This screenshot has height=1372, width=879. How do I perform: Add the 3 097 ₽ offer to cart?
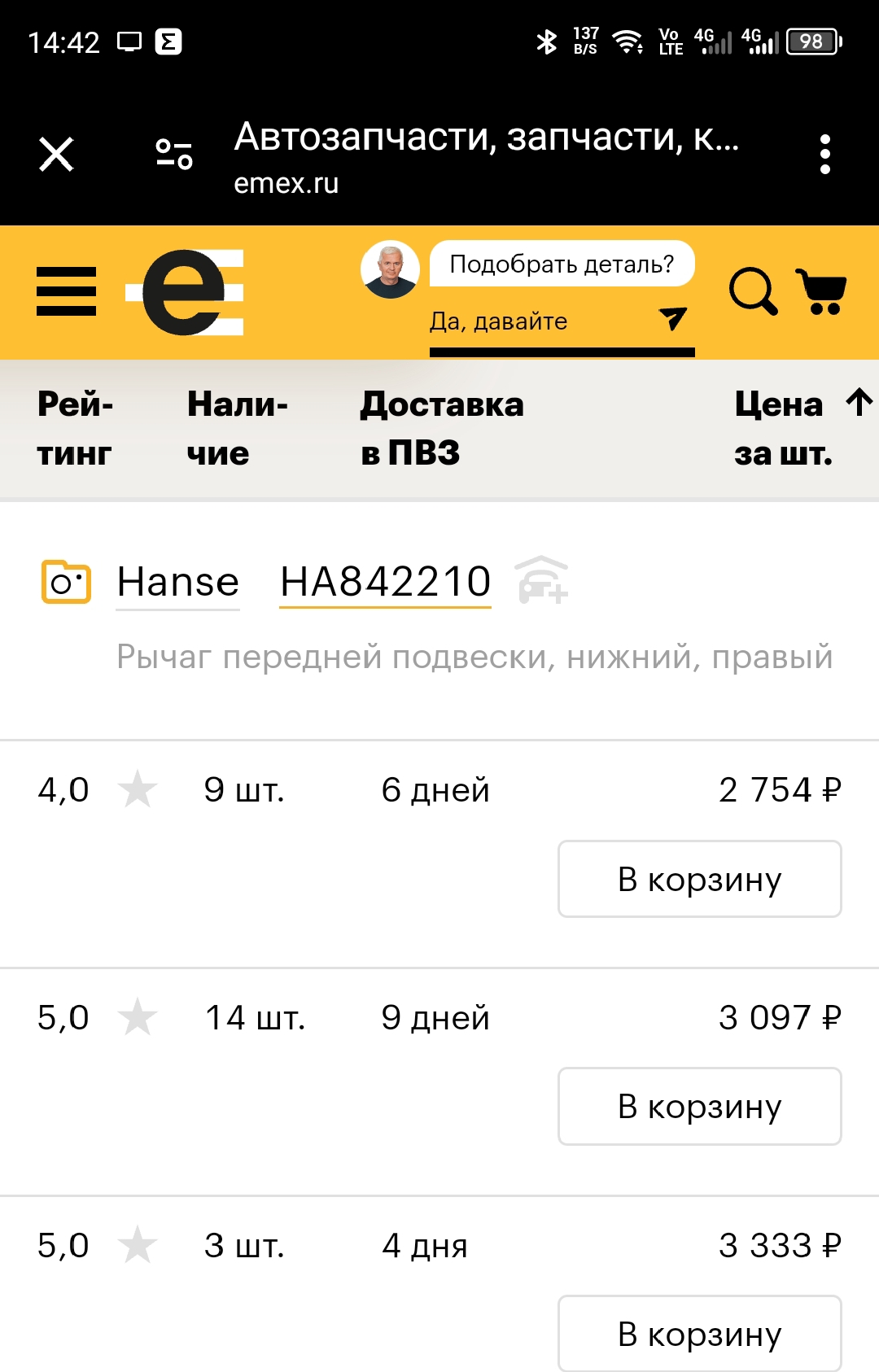click(699, 1106)
